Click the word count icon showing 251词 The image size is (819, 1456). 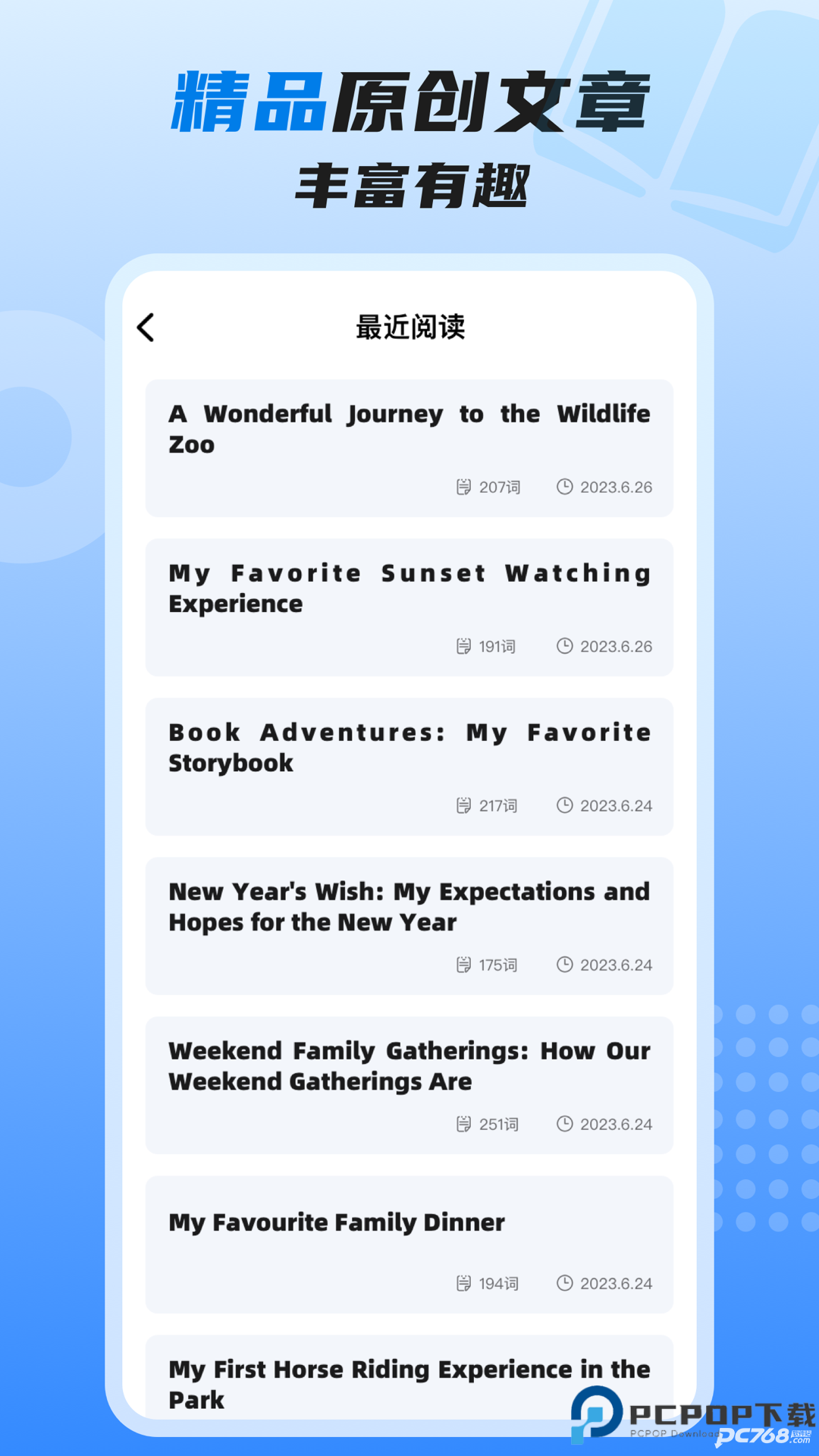(463, 1124)
